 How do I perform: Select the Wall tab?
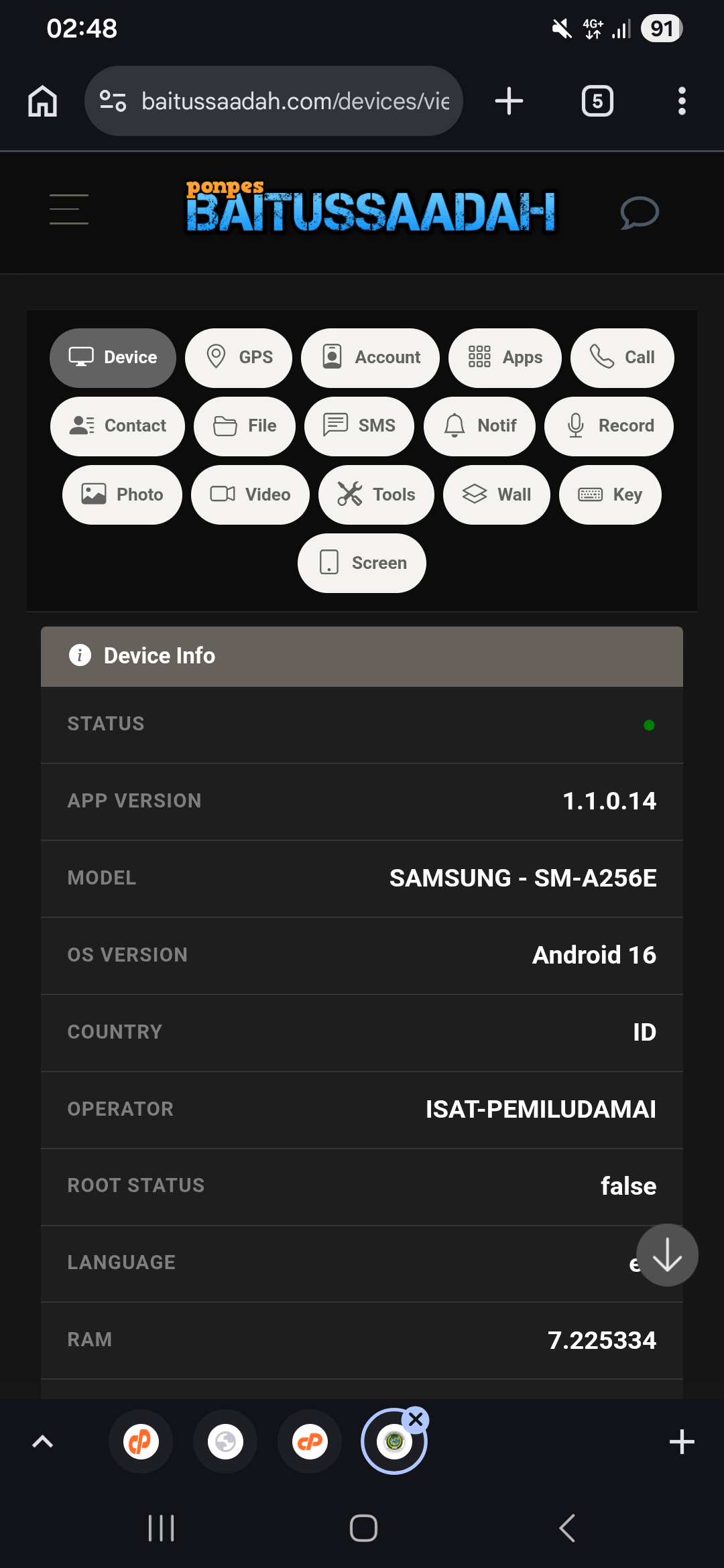pos(497,495)
